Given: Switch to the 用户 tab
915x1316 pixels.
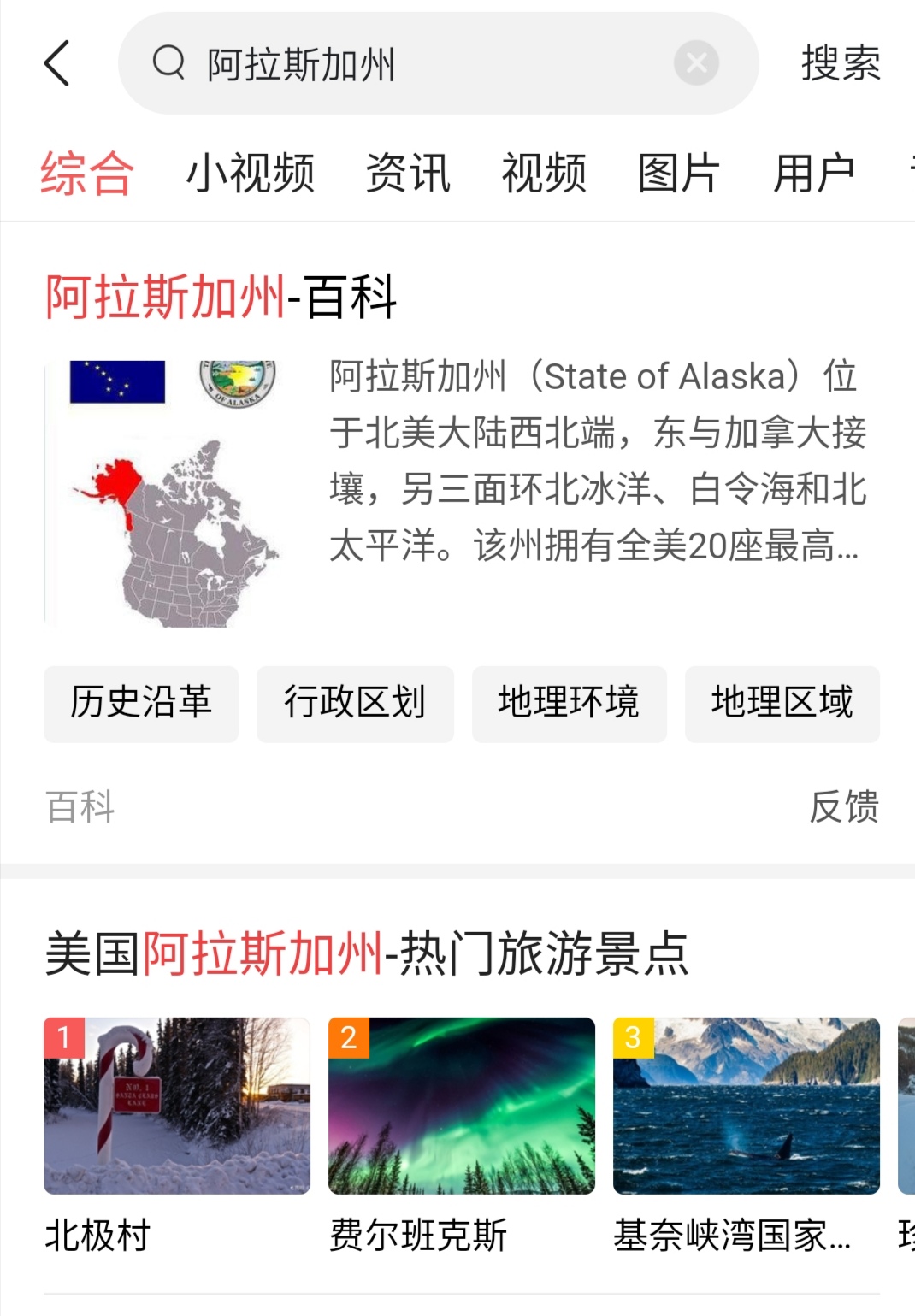Looking at the screenshot, I should click(814, 171).
